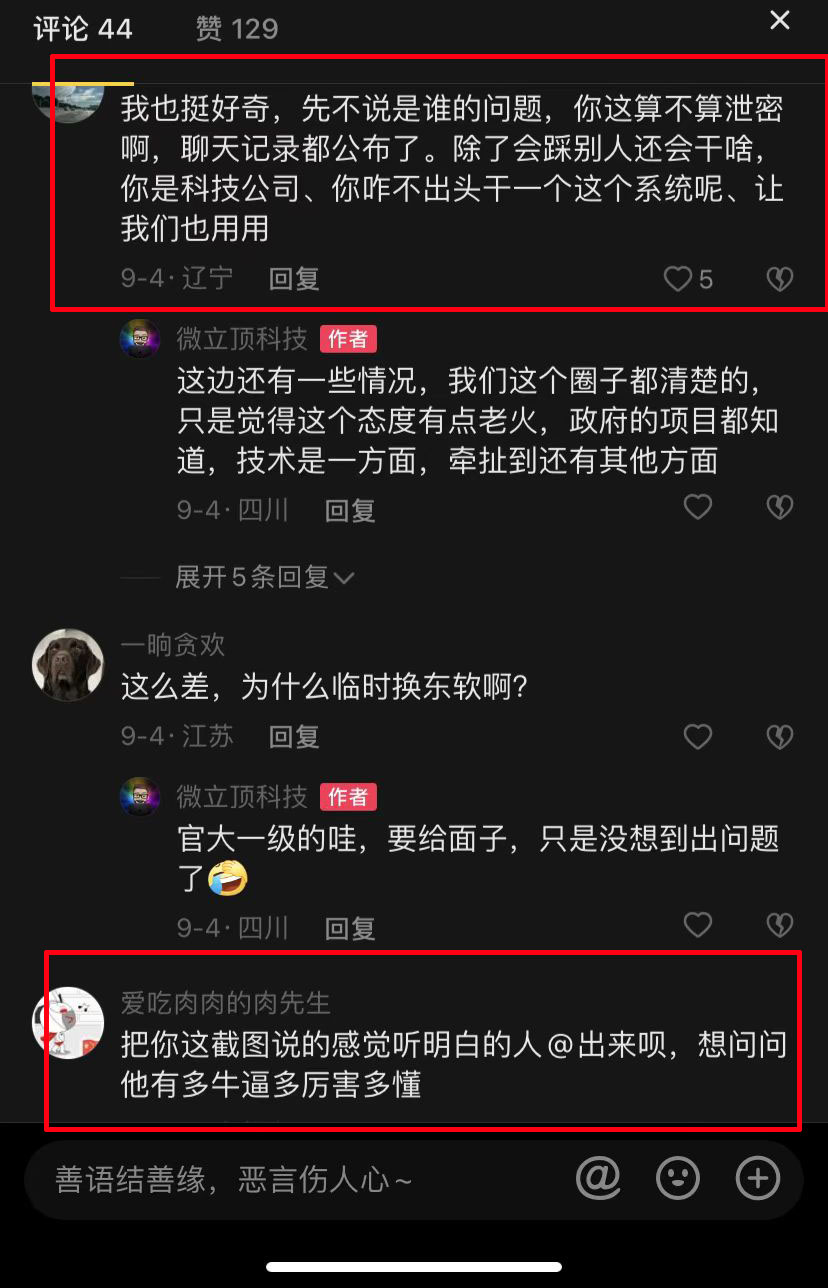Open 一晌贪欢's profile avatar

point(68,664)
